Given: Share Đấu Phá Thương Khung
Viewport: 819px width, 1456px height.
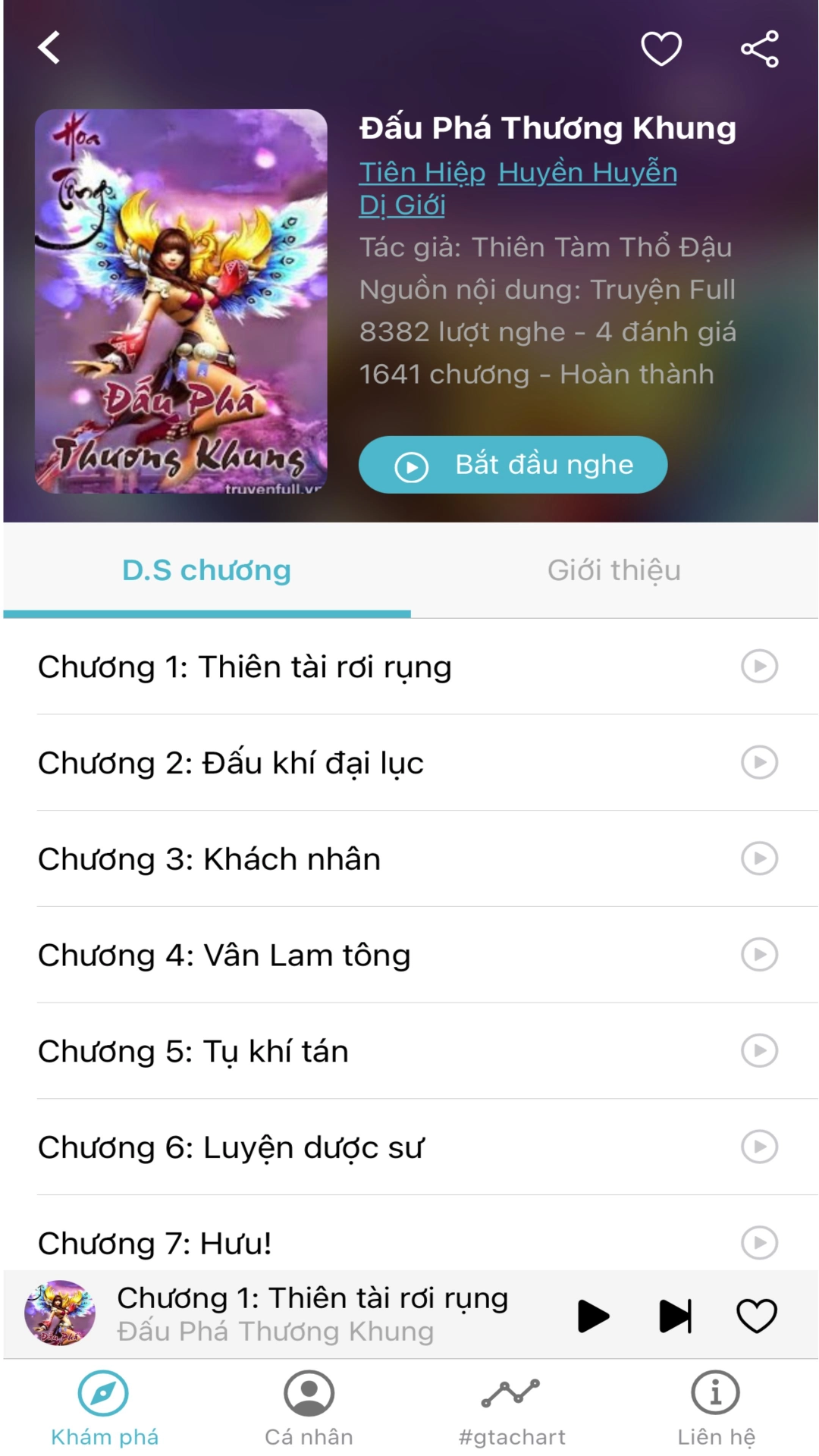Looking at the screenshot, I should pyautogui.click(x=759, y=49).
